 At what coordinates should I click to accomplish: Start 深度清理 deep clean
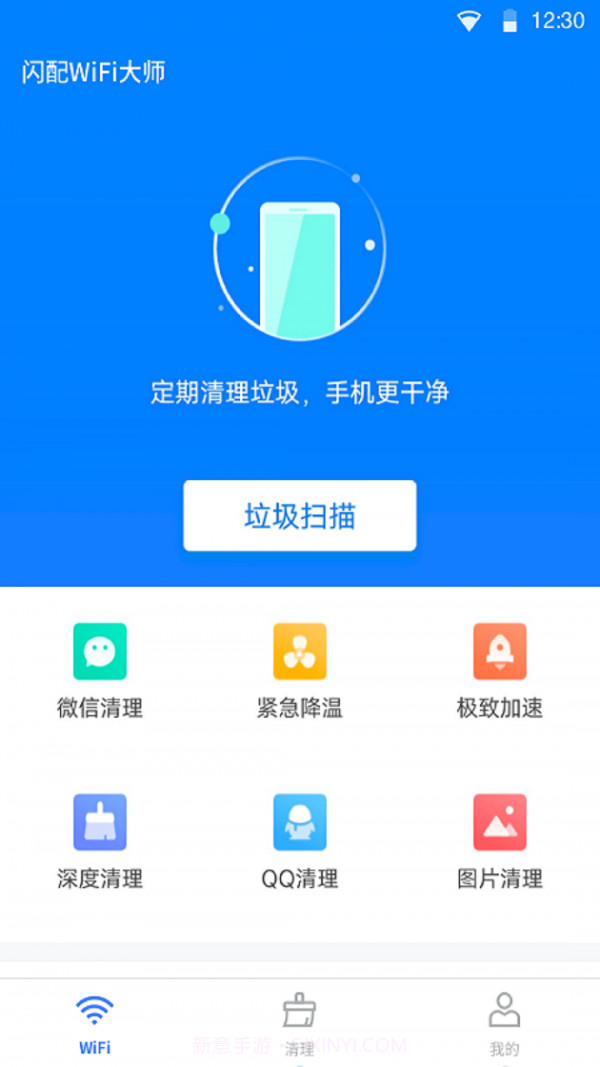pos(100,840)
